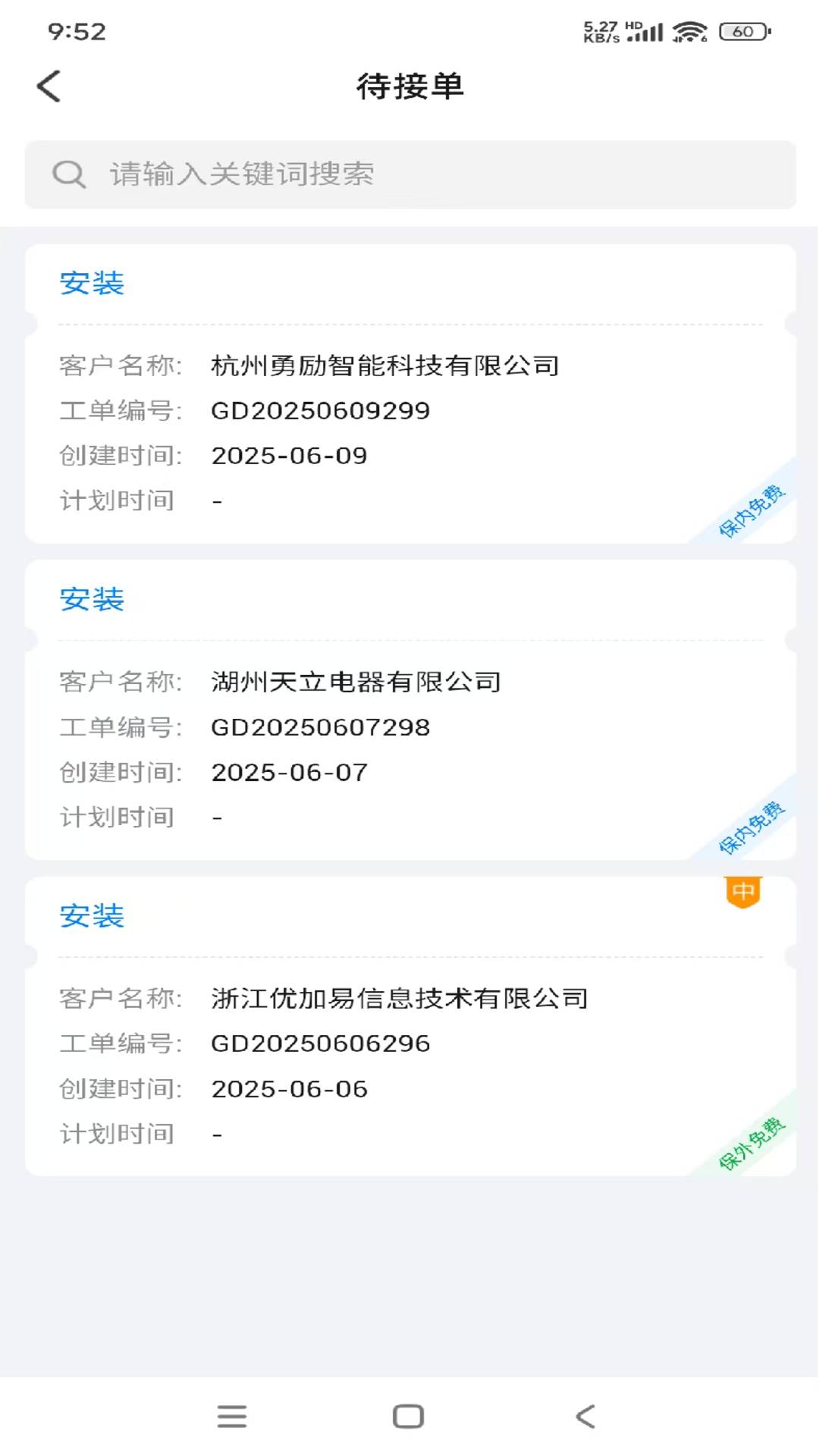Tap the back arrow to exit 待接单
This screenshot has width=819, height=1456.
tap(49, 86)
